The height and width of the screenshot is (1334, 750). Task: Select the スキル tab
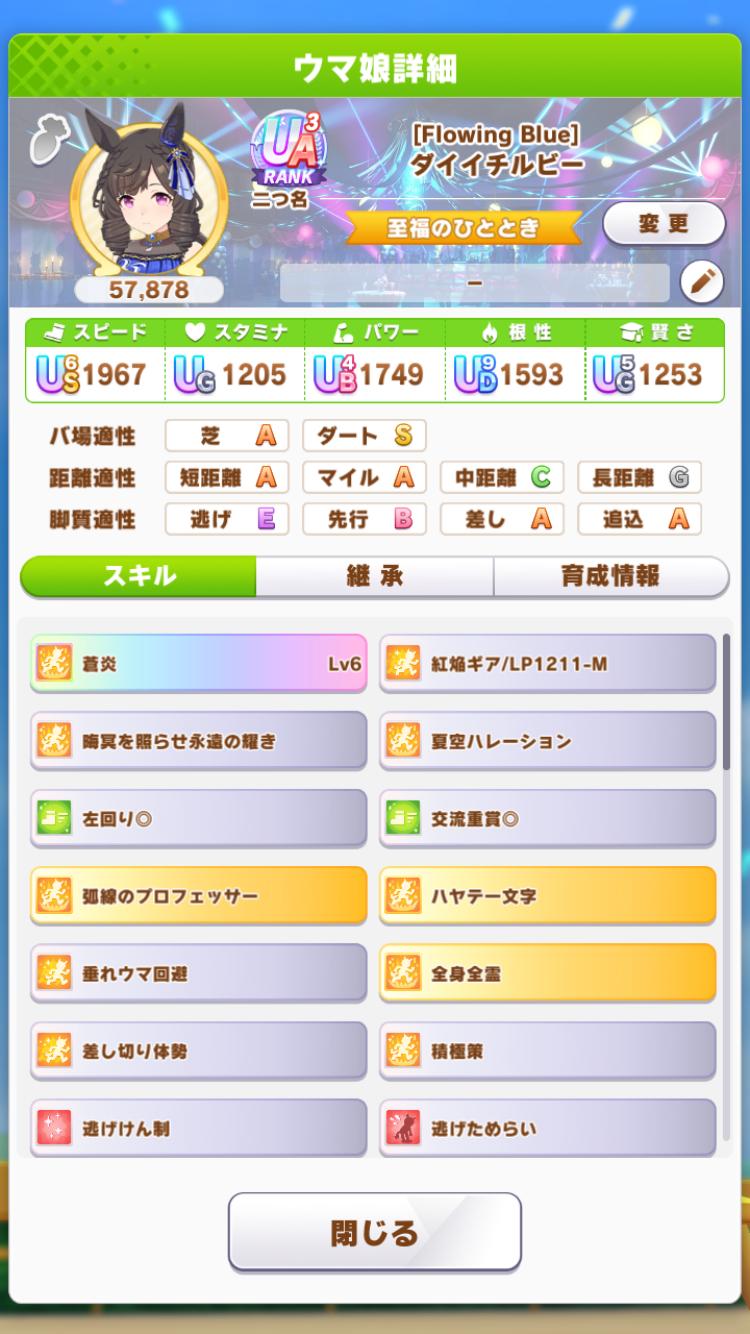point(139,576)
